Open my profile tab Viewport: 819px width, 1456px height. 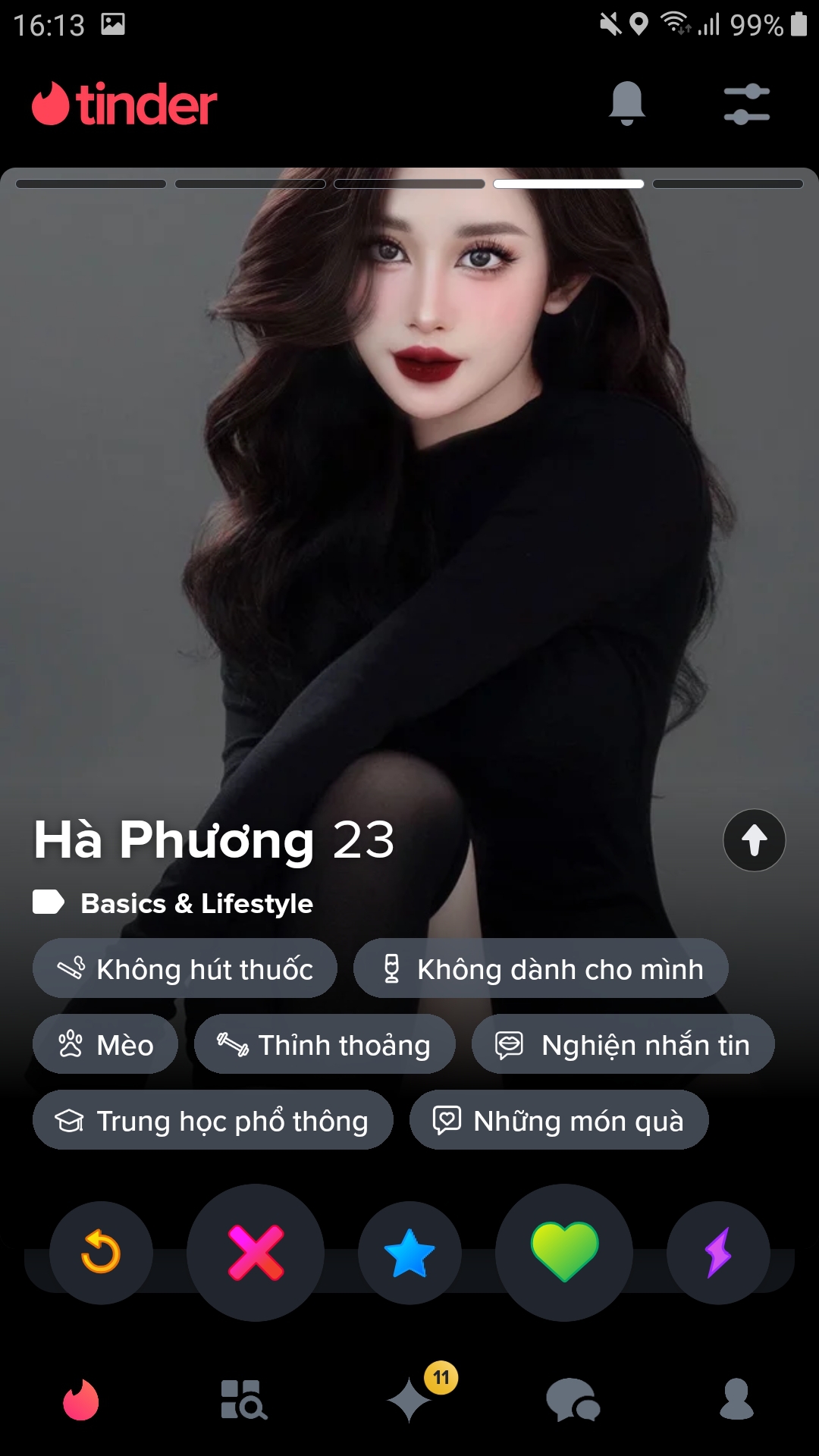point(736,1400)
